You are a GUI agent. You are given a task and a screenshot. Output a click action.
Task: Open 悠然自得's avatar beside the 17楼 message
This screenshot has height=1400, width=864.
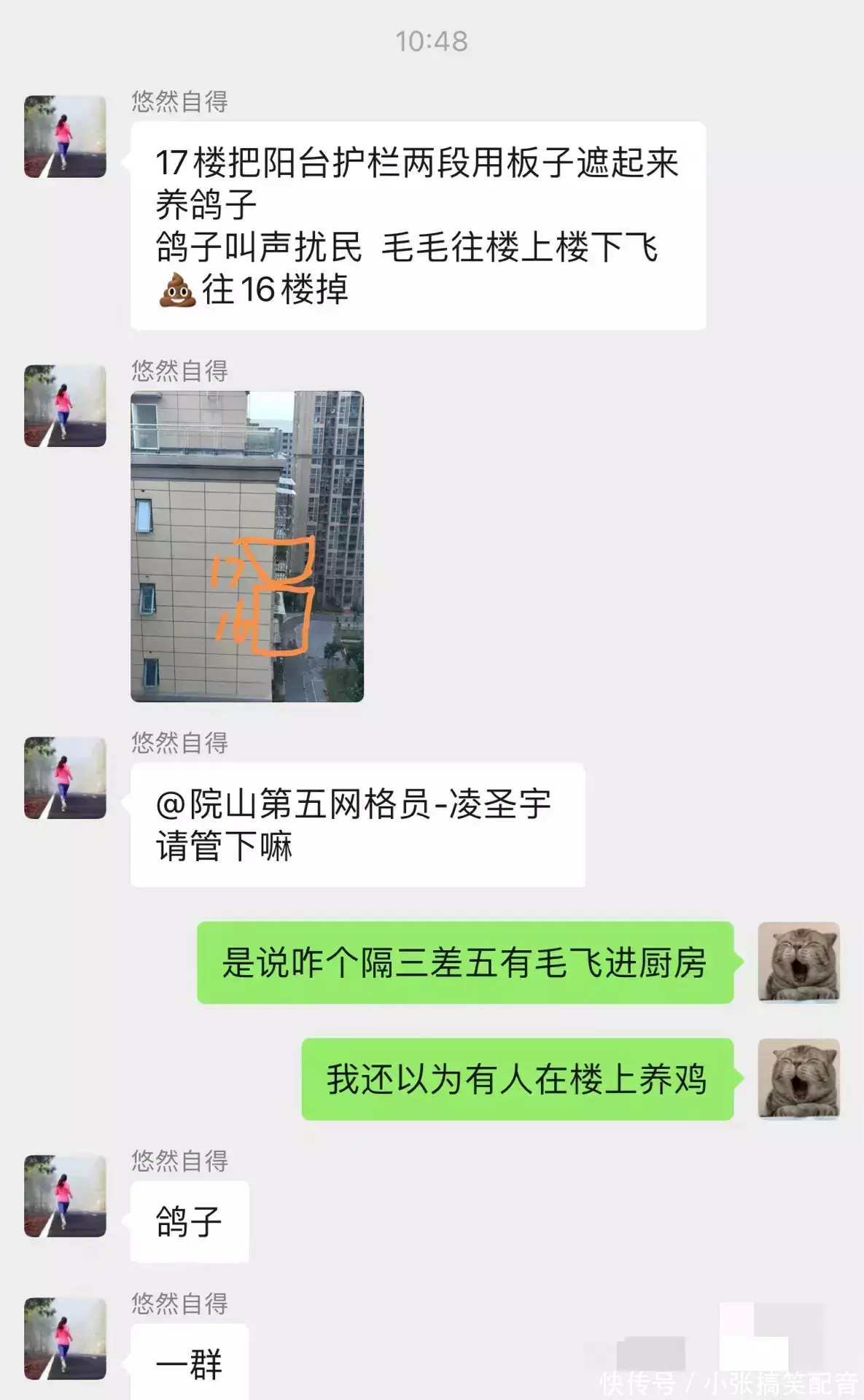pyautogui.click(x=65, y=136)
